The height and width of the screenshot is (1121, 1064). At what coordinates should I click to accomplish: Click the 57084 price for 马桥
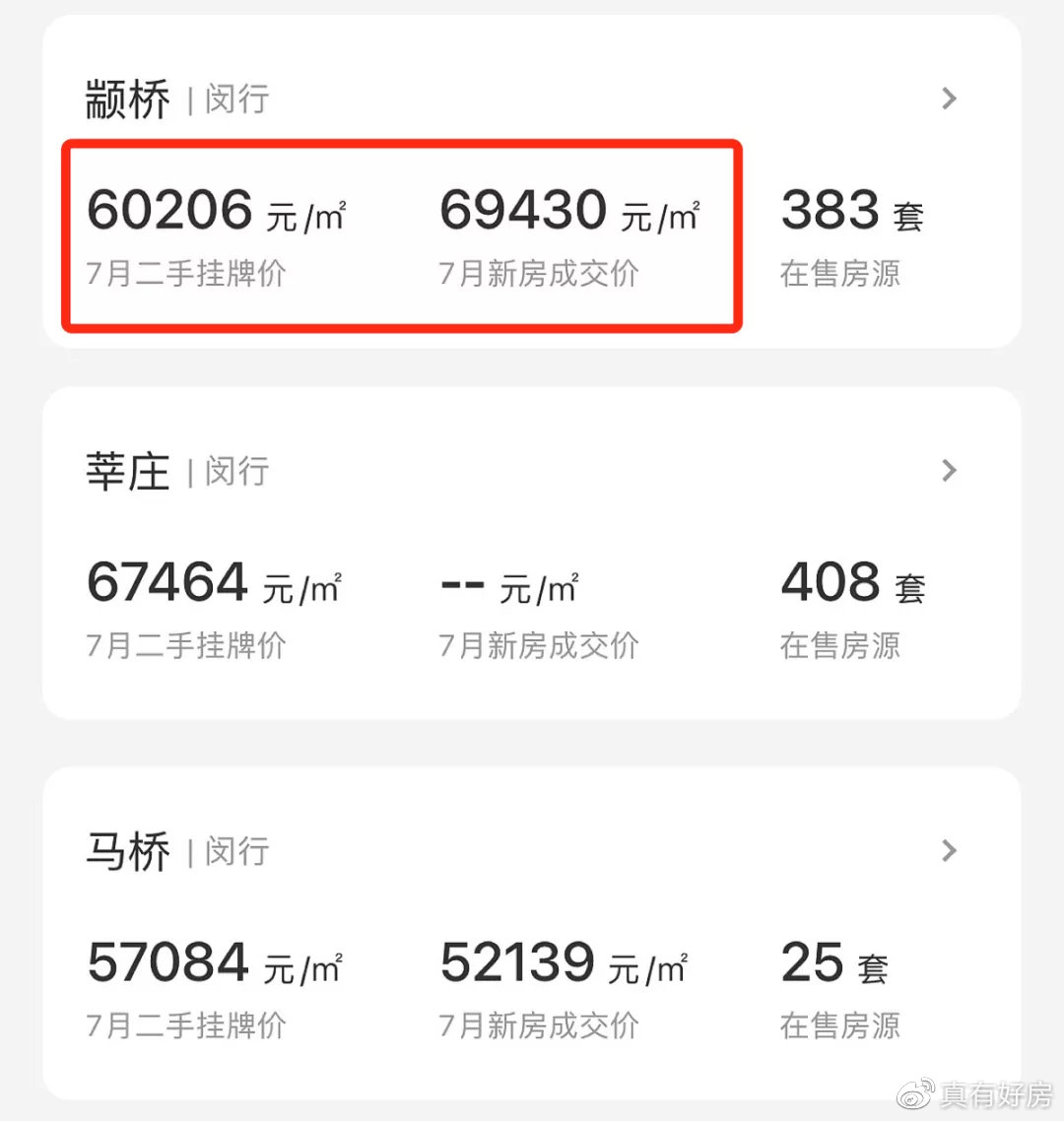pos(169,963)
